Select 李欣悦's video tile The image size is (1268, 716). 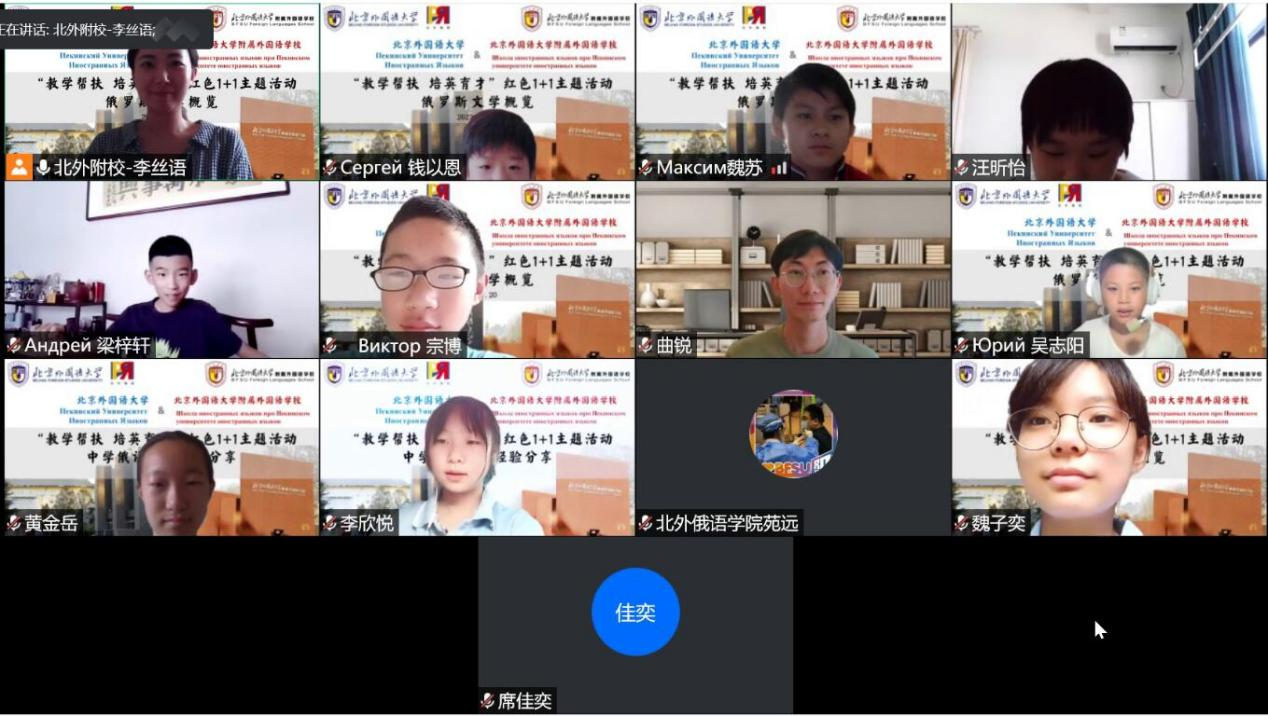pyautogui.click(x=477, y=447)
